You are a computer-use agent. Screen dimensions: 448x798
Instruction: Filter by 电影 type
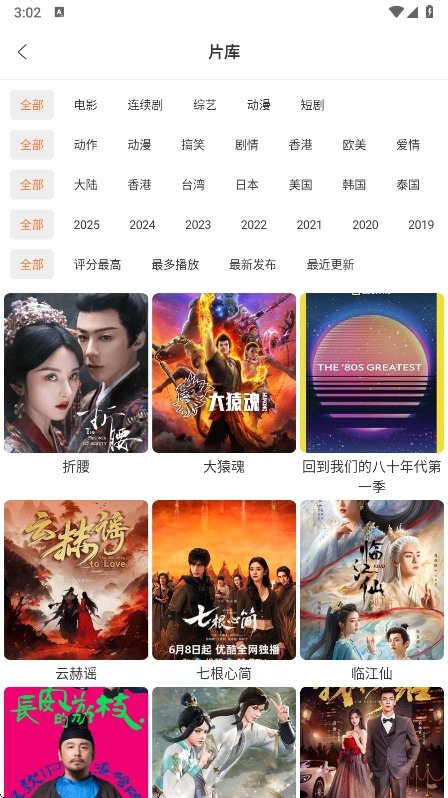[x=86, y=105]
